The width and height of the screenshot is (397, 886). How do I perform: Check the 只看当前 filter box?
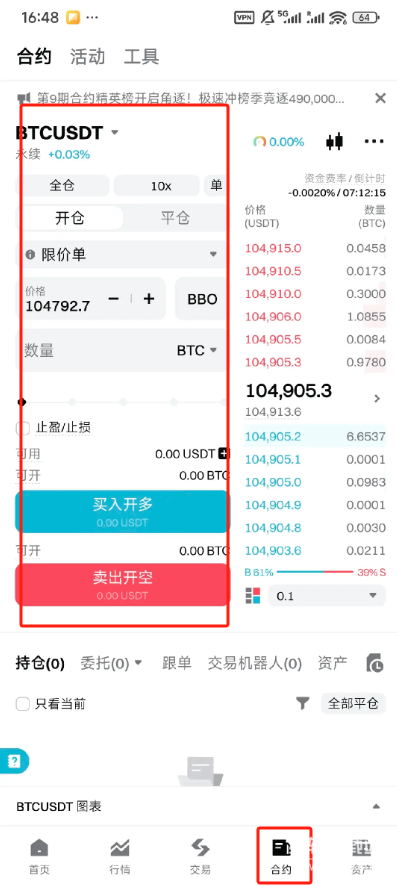coord(23,704)
